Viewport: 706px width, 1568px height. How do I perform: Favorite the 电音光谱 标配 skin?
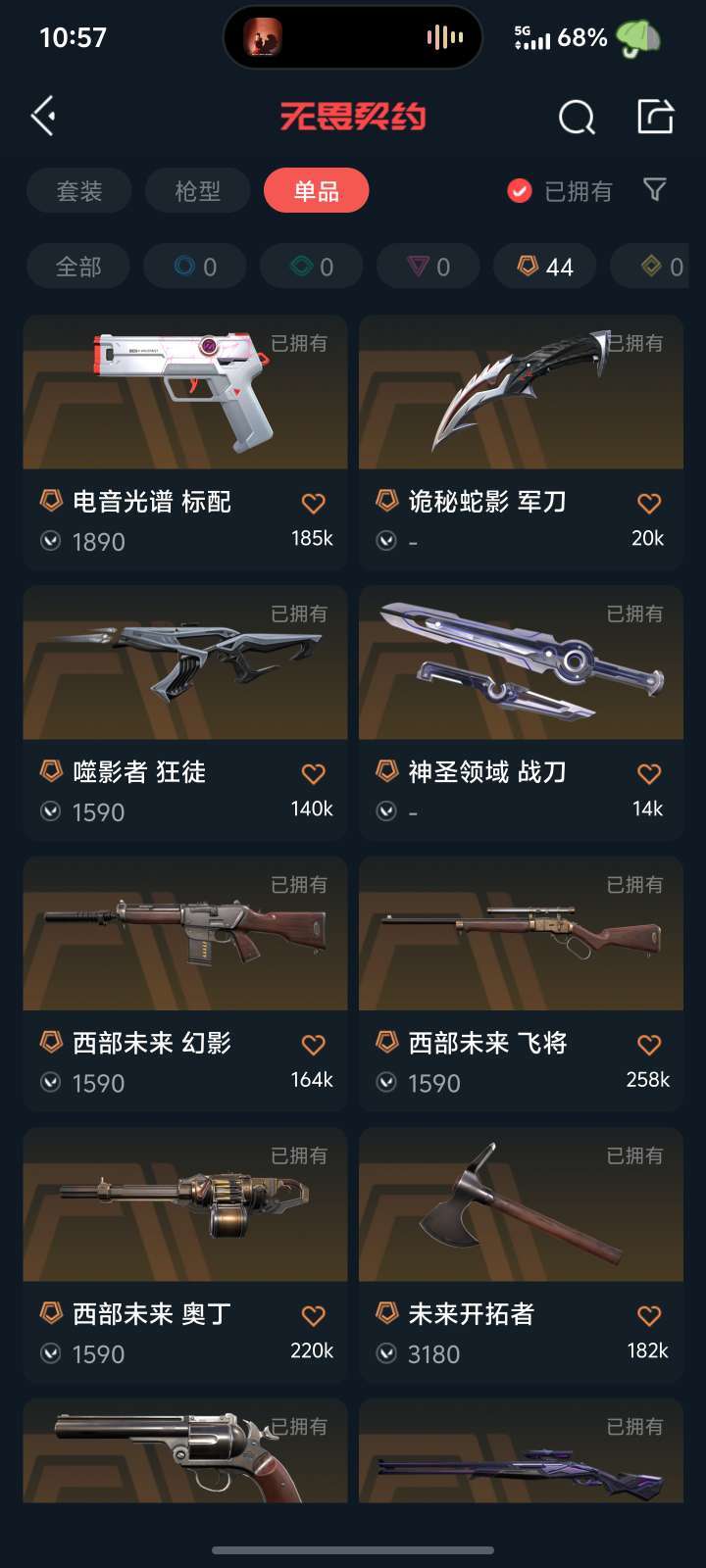click(x=314, y=503)
